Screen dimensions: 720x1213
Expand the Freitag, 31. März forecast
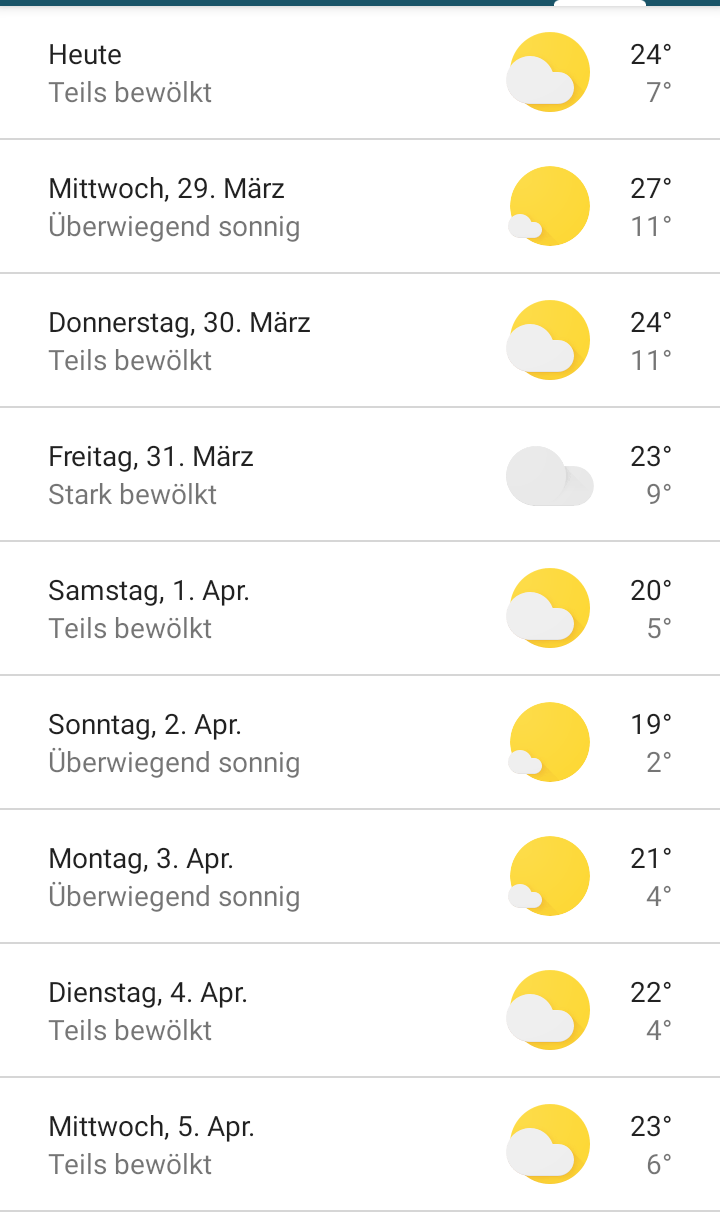(360, 475)
